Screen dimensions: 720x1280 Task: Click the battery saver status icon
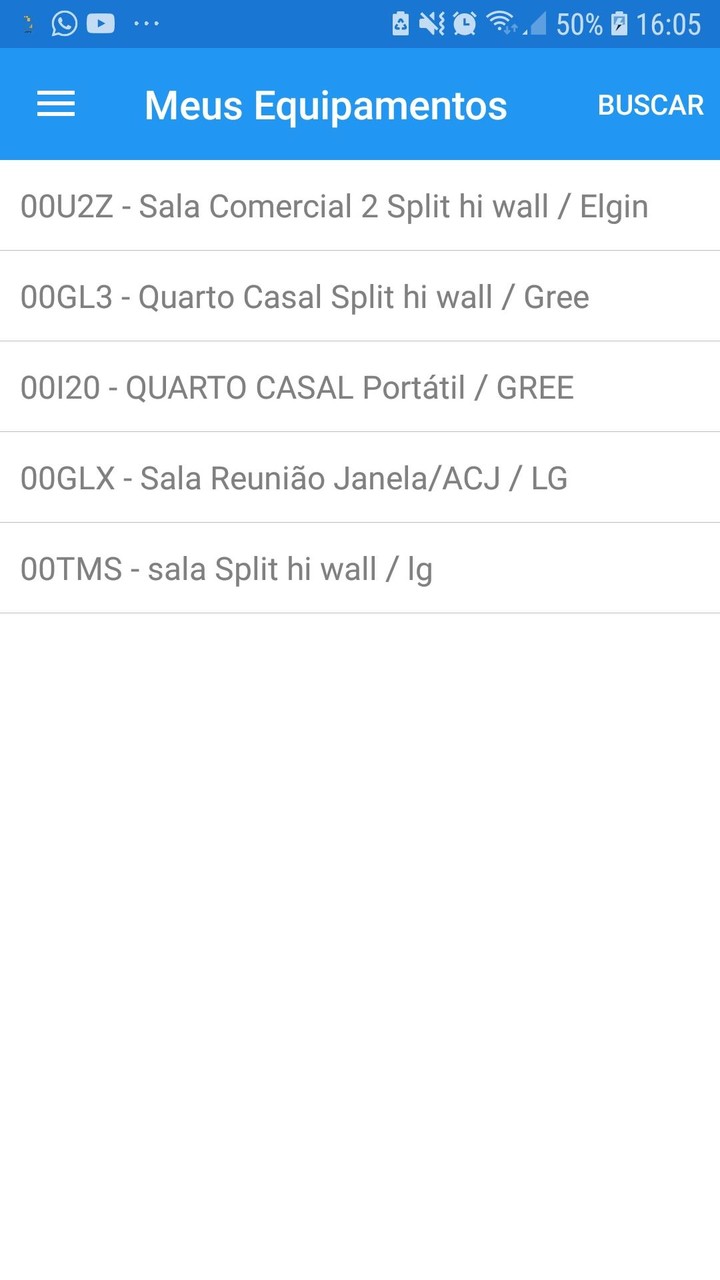[x=399, y=23]
